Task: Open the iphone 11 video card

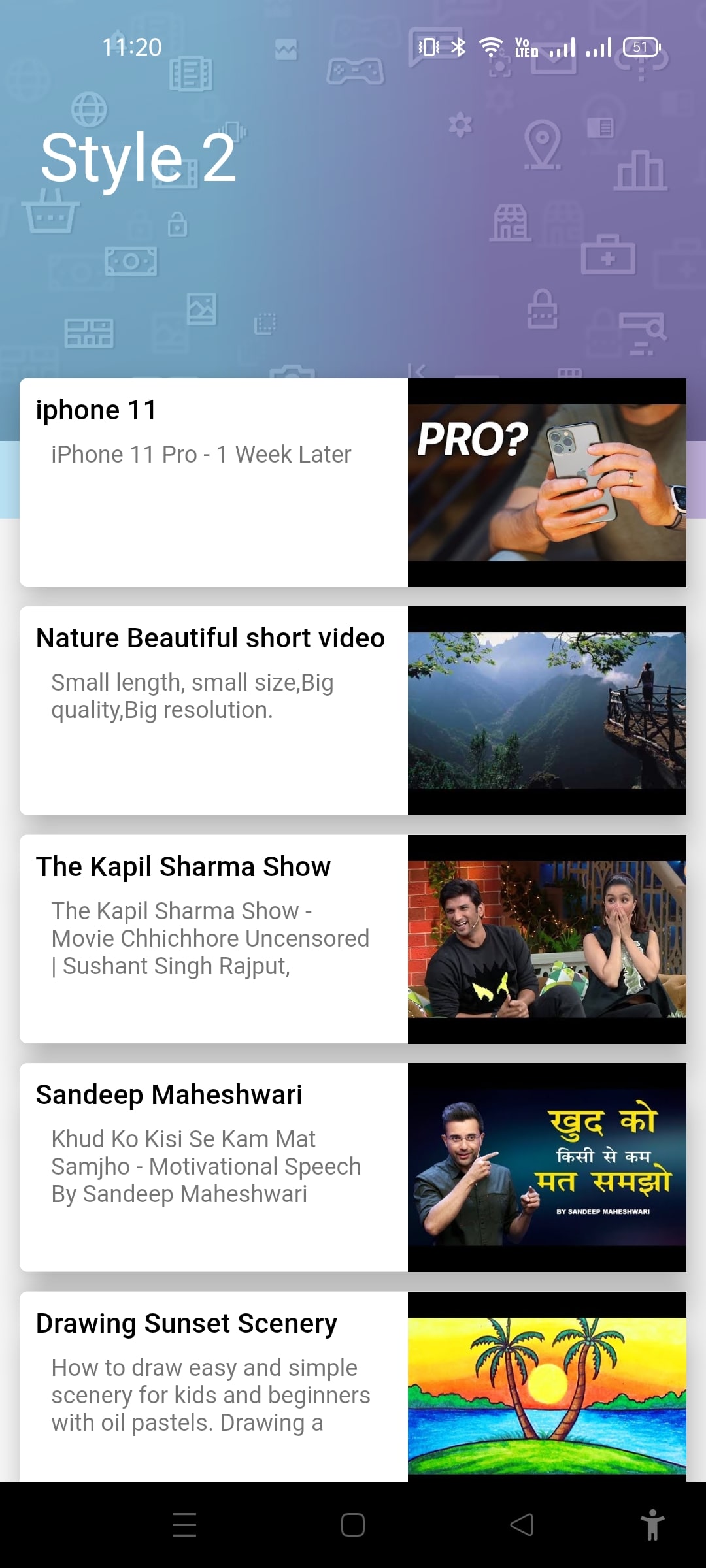Action: coord(353,482)
